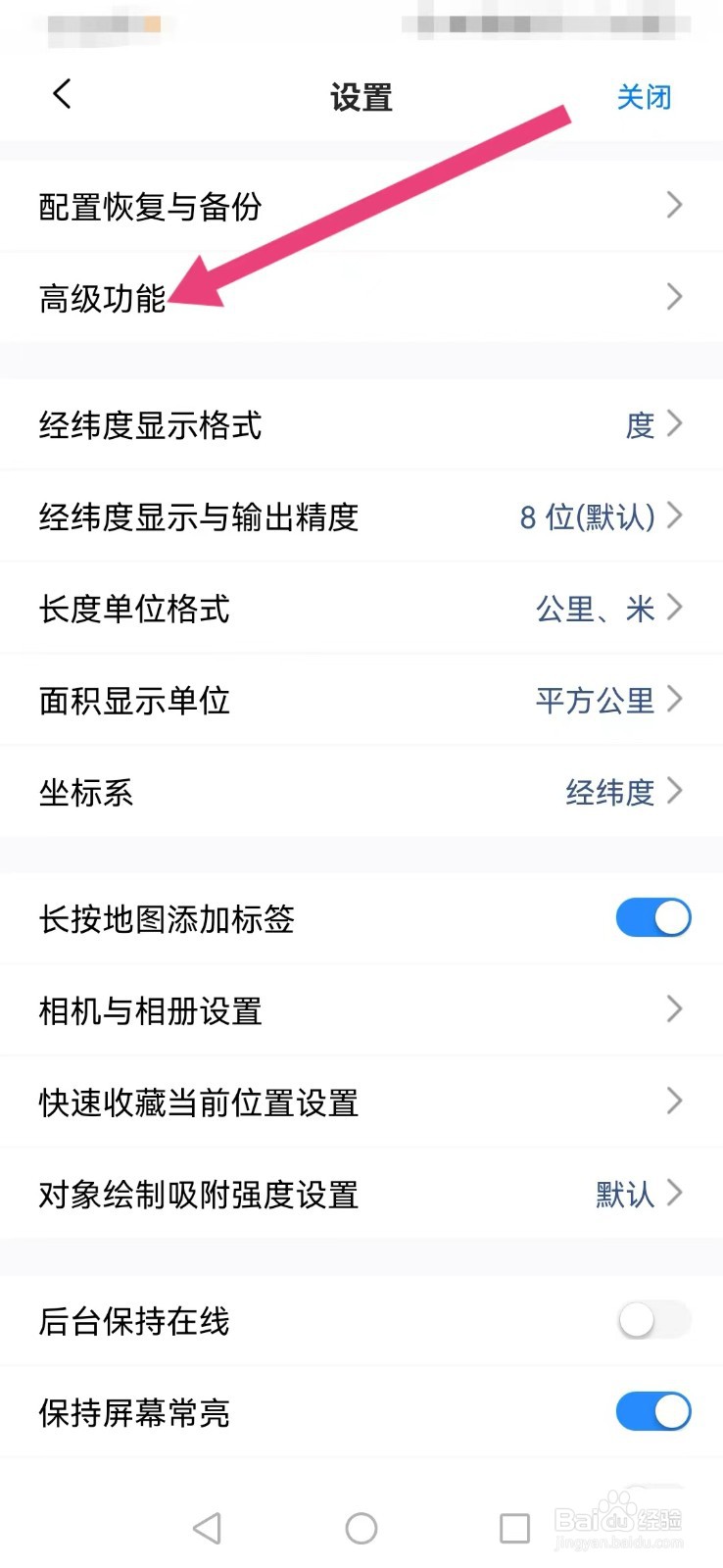Select 面积显示单位 showing 平方公里
723x1568 pixels.
pos(361,700)
